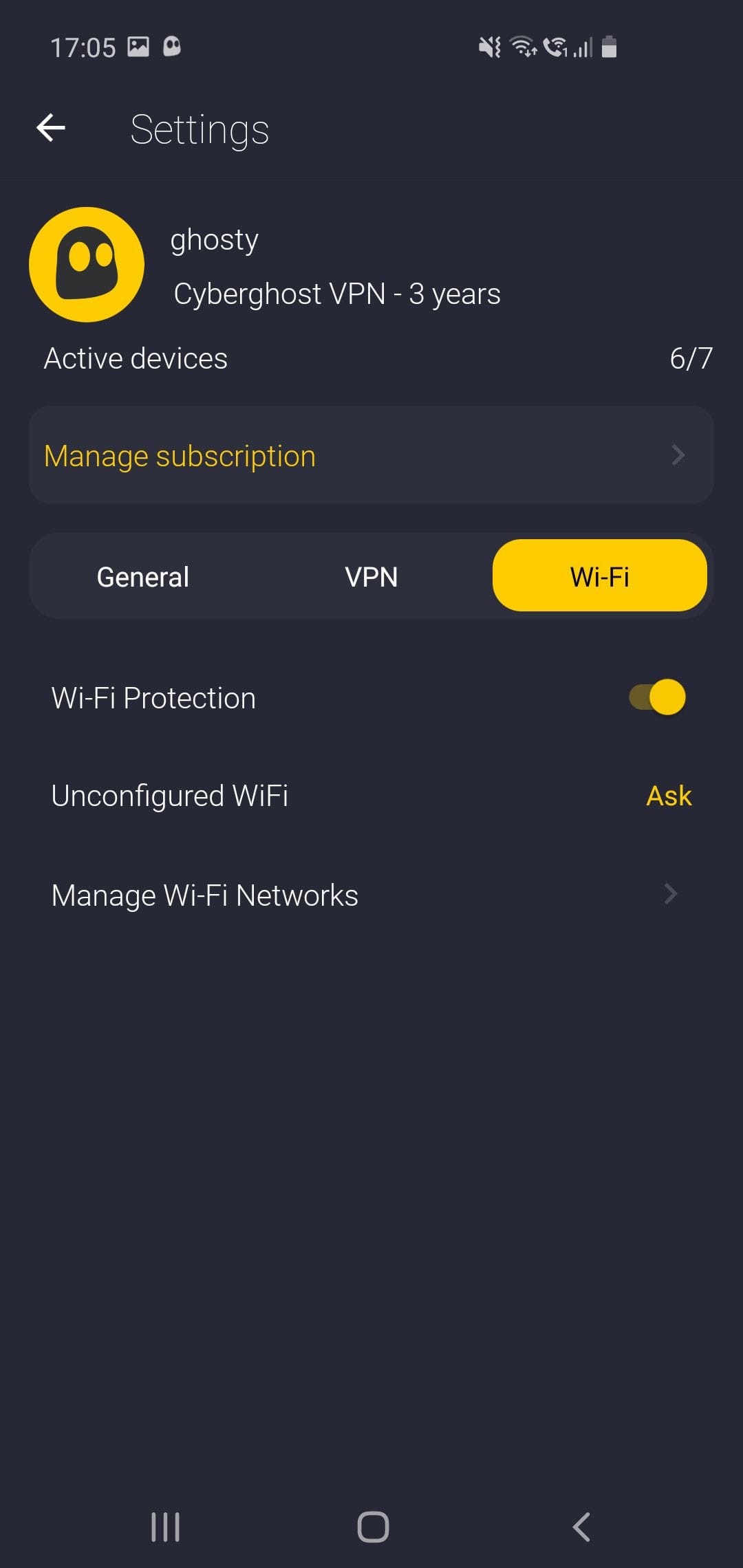Screen dimensions: 743x1568
Task: Select the Wi-Fi tab
Action: pos(599,576)
